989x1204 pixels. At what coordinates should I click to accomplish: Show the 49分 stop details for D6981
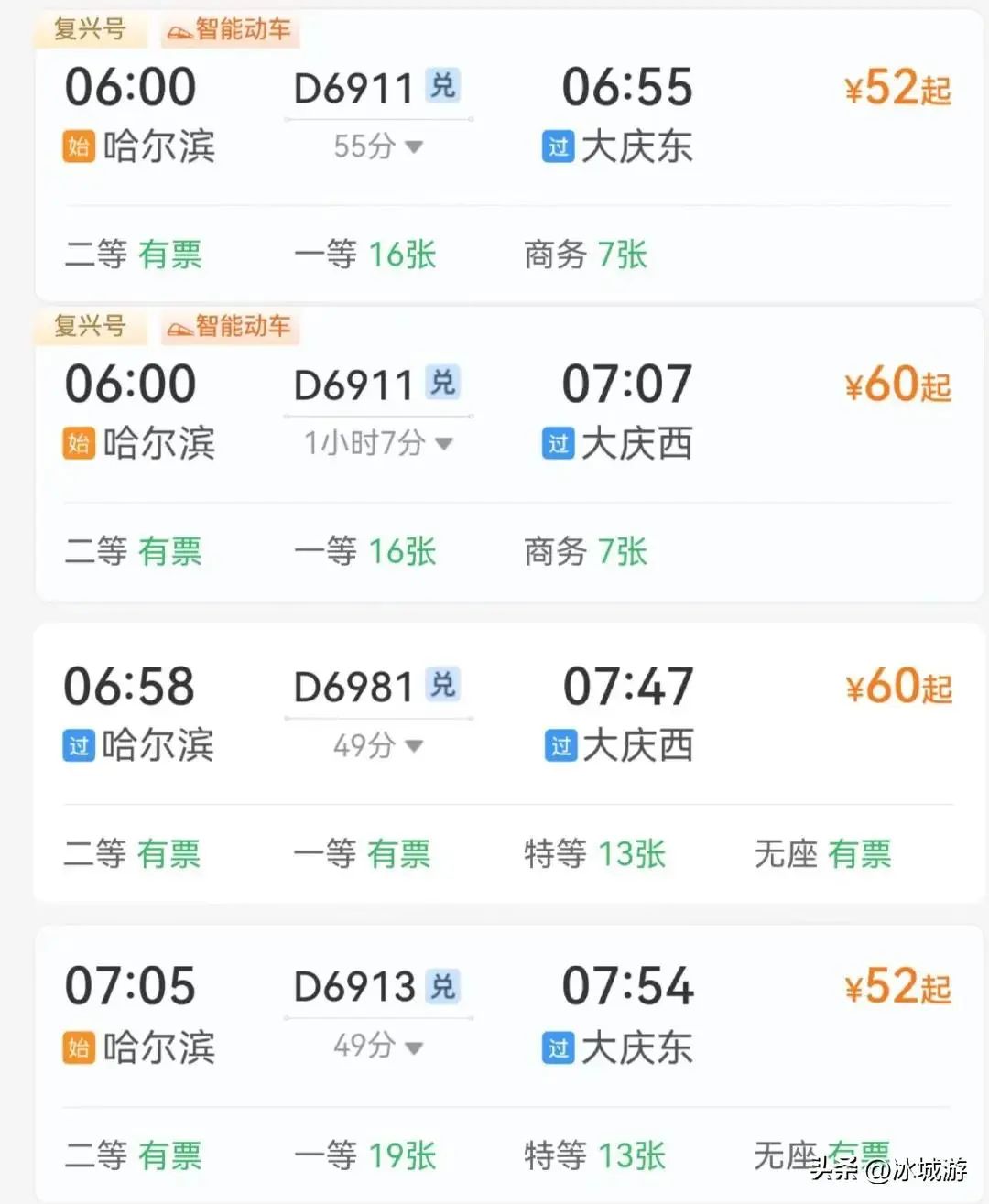(x=377, y=745)
